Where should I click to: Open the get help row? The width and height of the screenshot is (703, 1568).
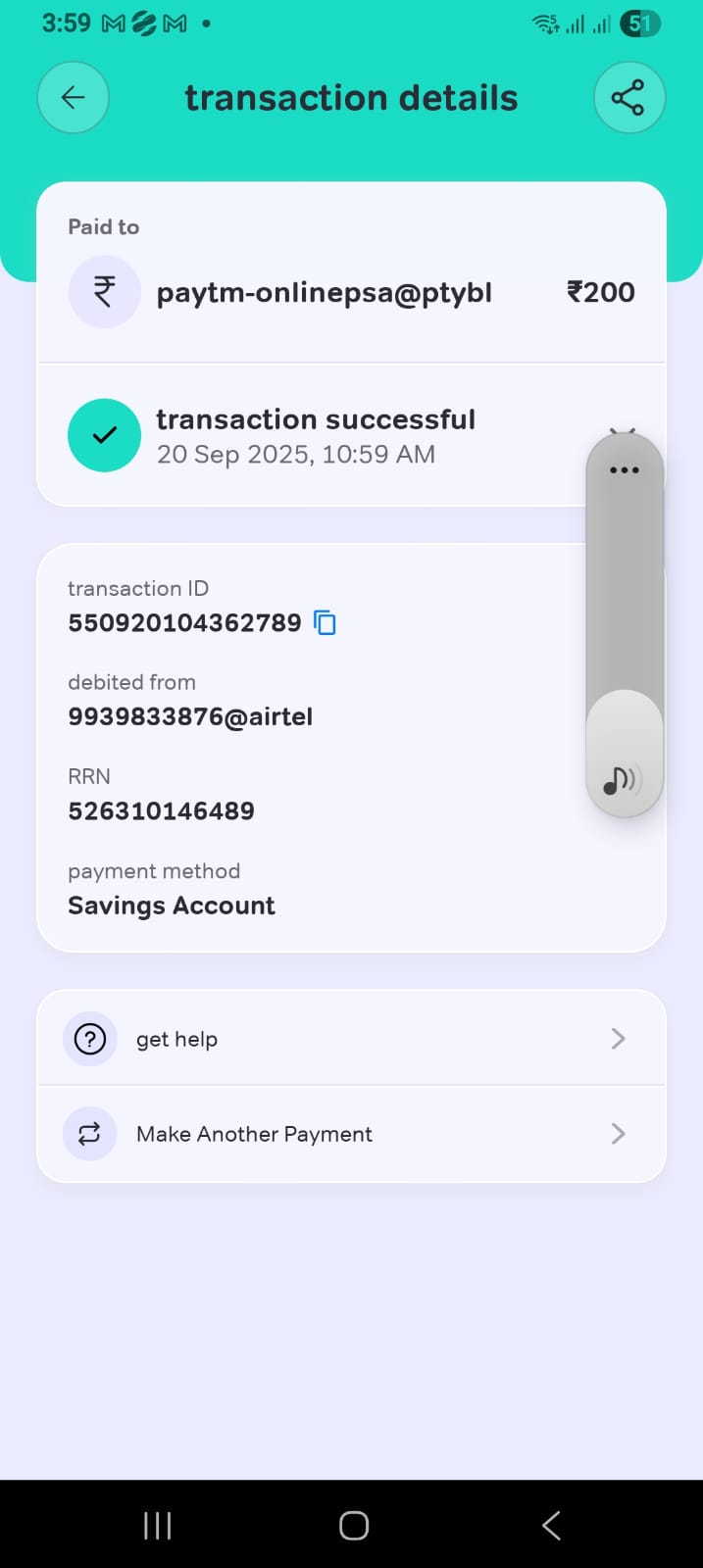tap(351, 1039)
